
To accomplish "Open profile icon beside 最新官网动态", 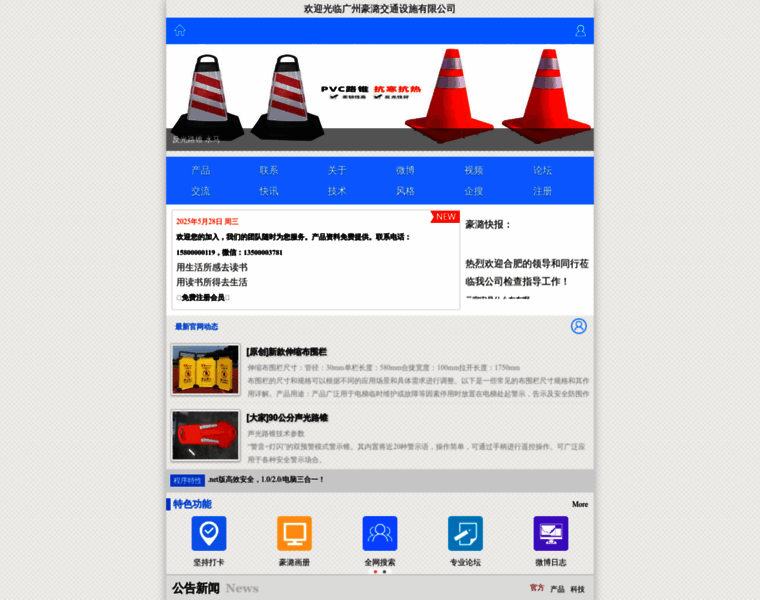I will tap(579, 326).
